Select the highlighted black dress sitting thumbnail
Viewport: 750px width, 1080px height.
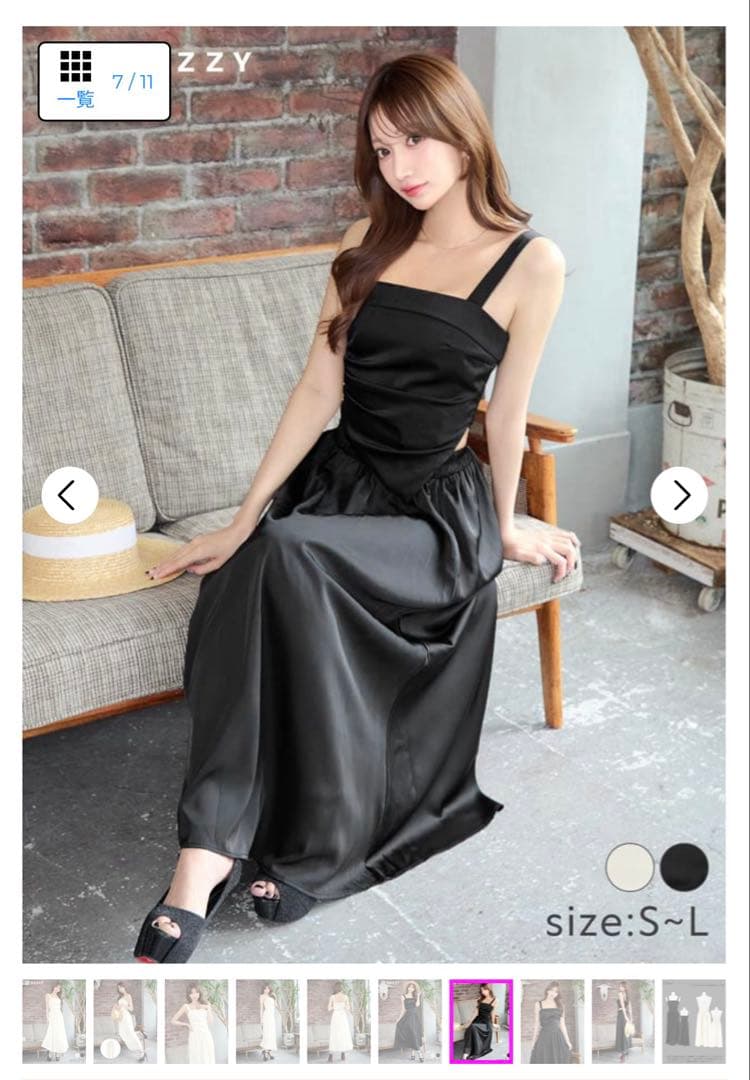tap(481, 1022)
